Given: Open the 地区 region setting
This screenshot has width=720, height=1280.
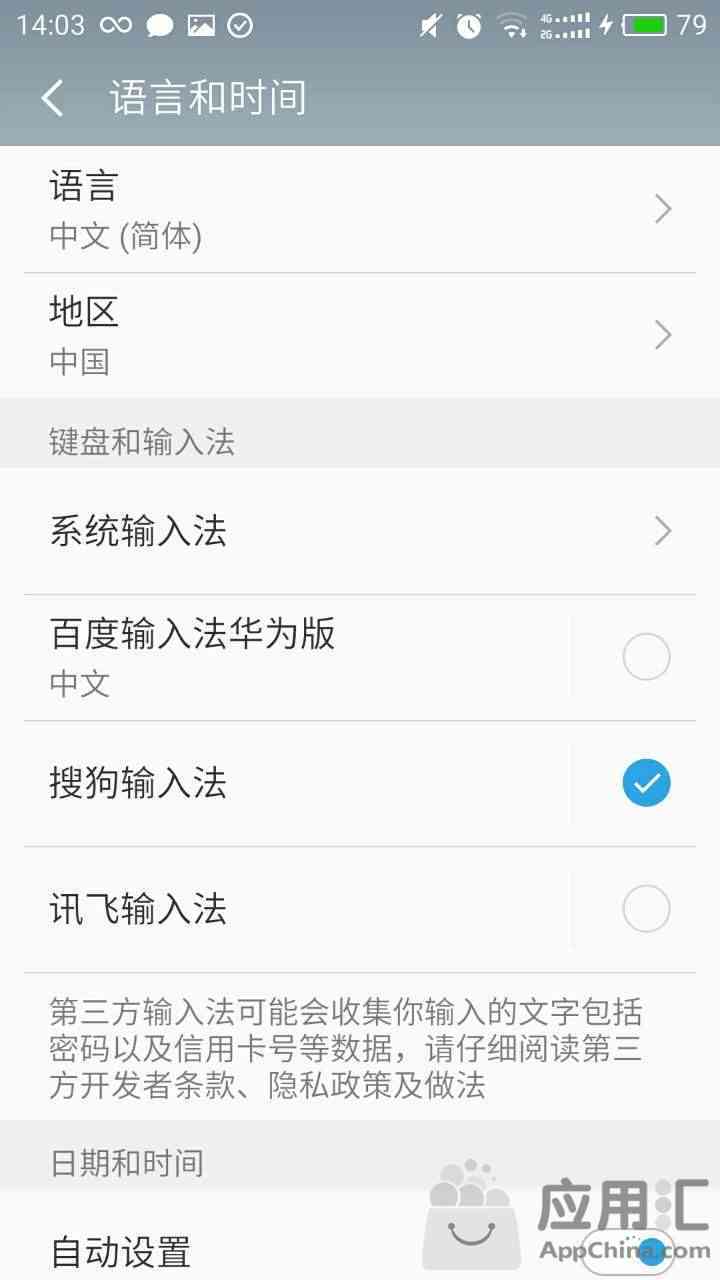Looking at the screenshot, I should [x=360, y=335].
